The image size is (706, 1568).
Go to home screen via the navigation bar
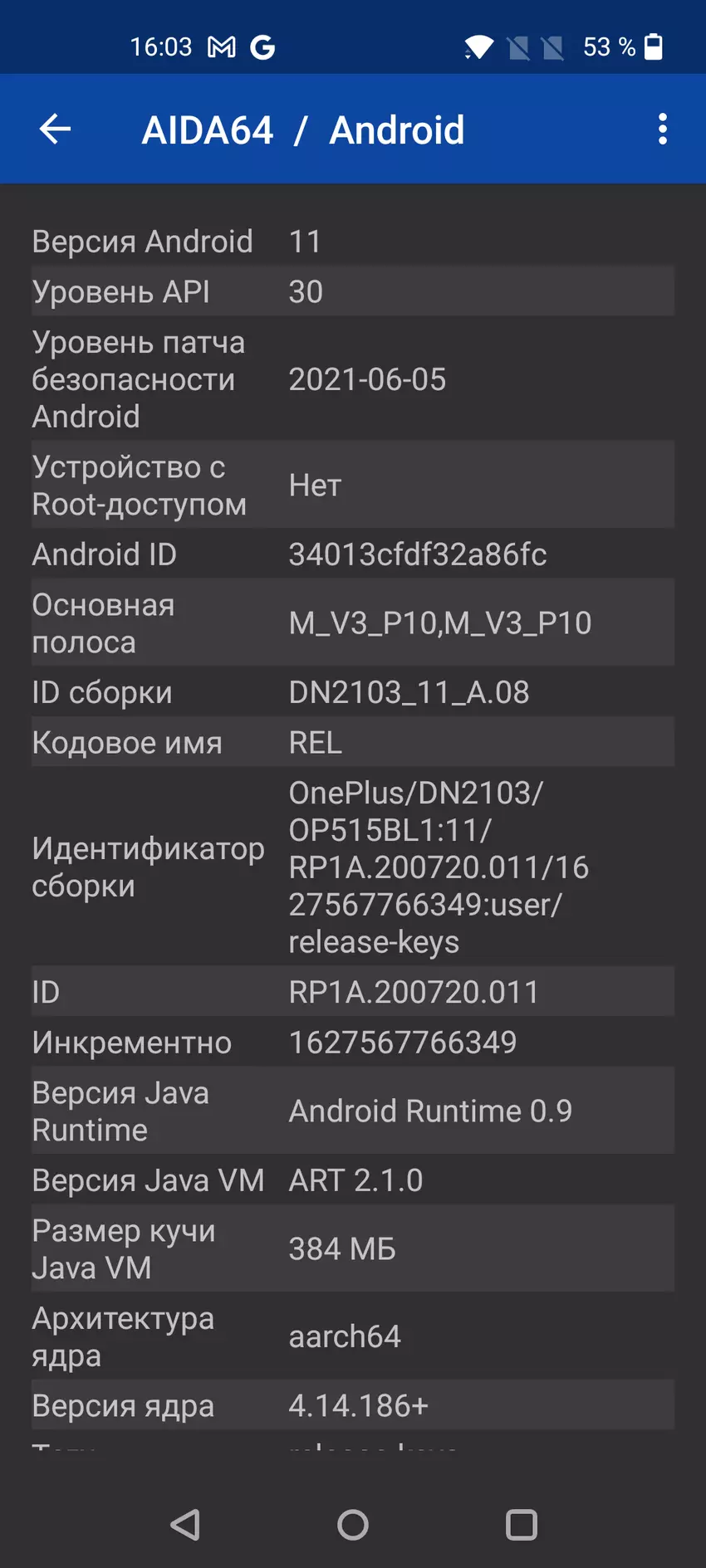point(353,1524)
